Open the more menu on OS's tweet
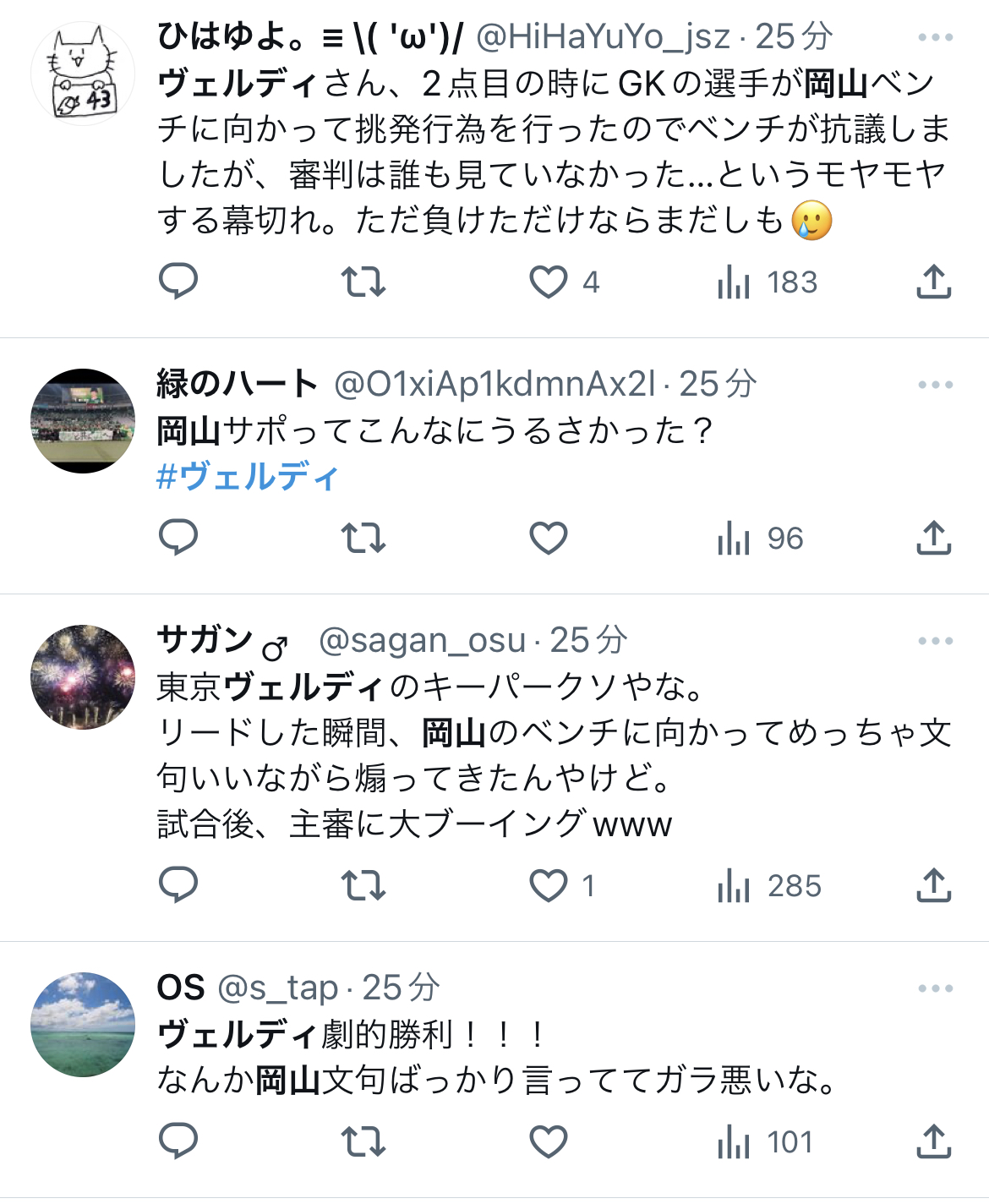The height and width of the screenshot is (1204, 989). 935,988
